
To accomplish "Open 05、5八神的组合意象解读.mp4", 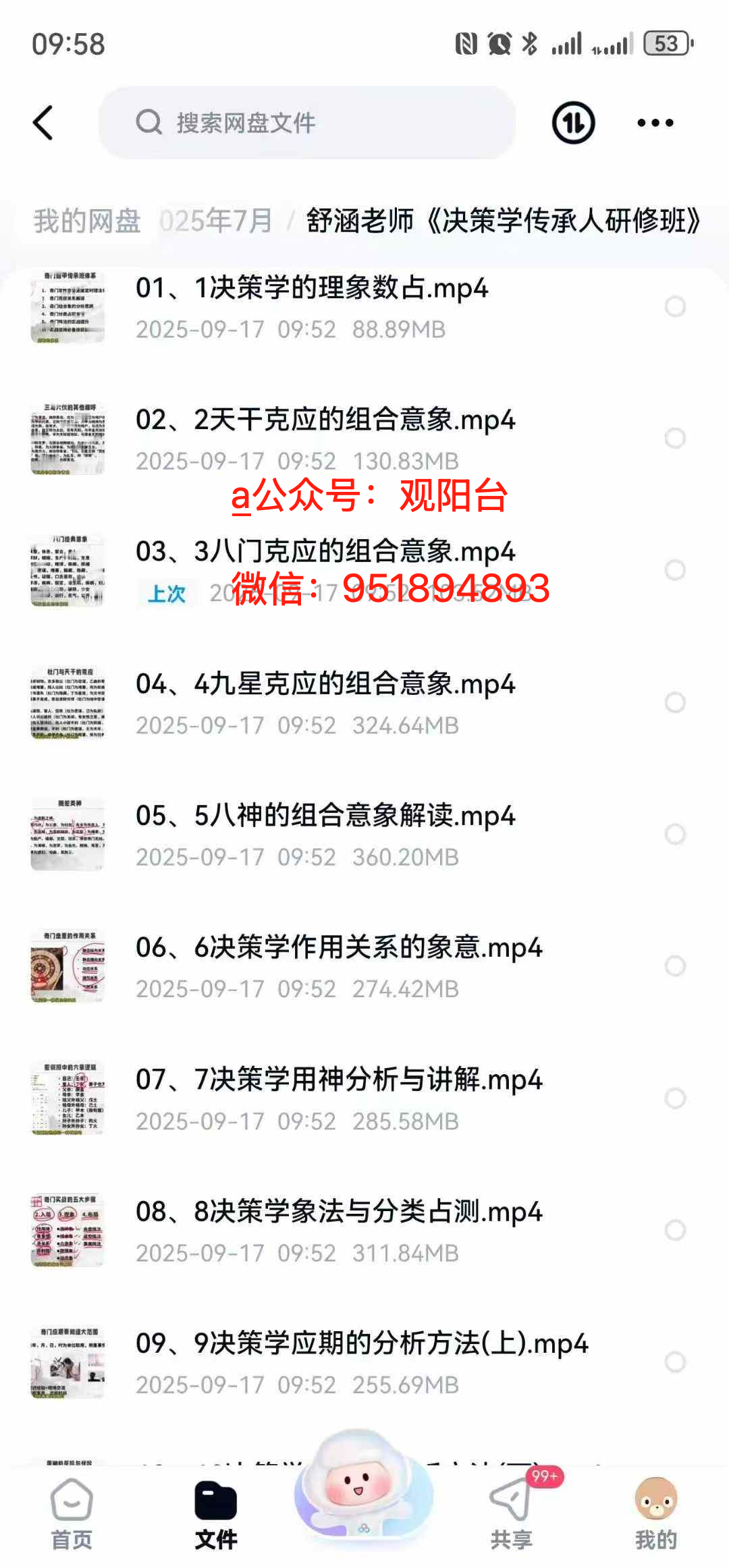I will point(325,816).
